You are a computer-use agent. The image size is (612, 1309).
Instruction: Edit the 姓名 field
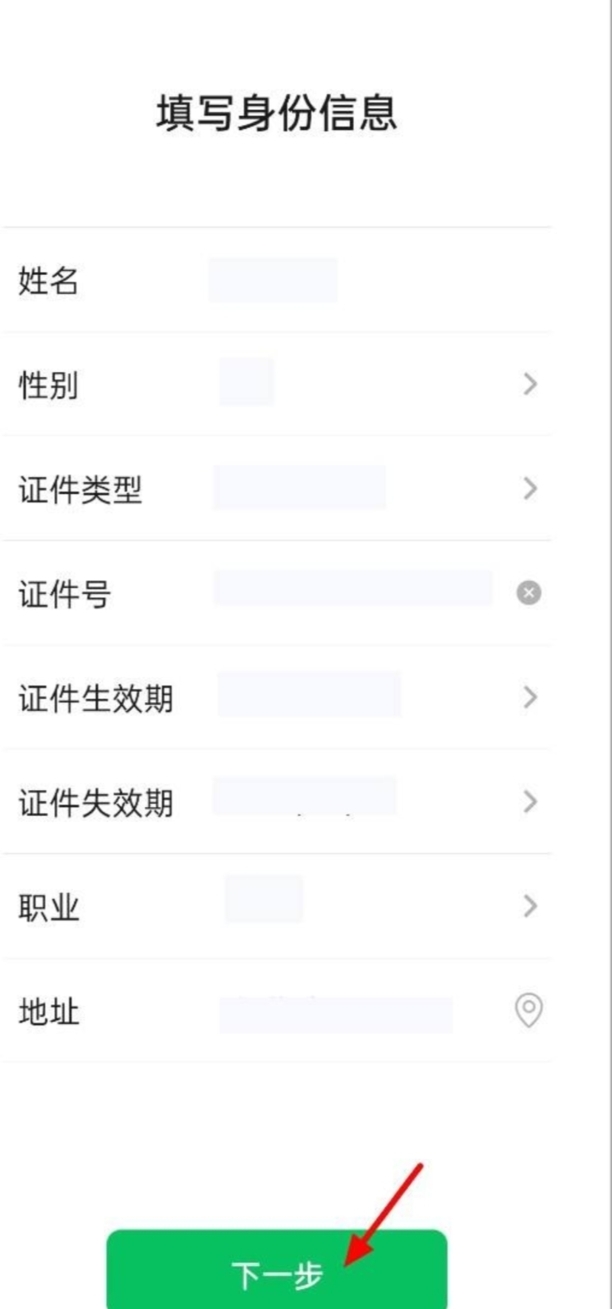pyautogui.click(x=276, y=280)
